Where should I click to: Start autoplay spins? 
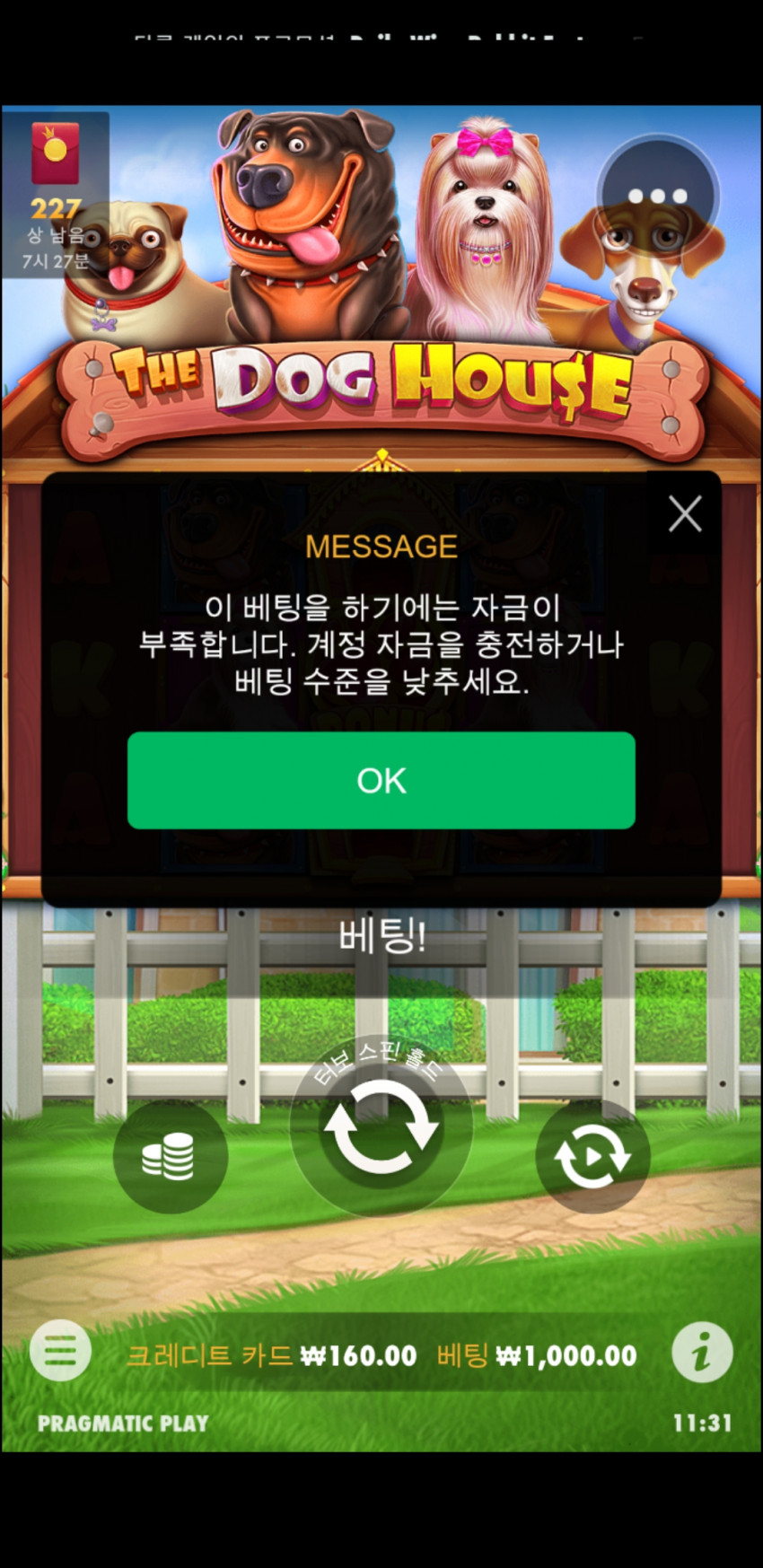[x=592, y=1156]
